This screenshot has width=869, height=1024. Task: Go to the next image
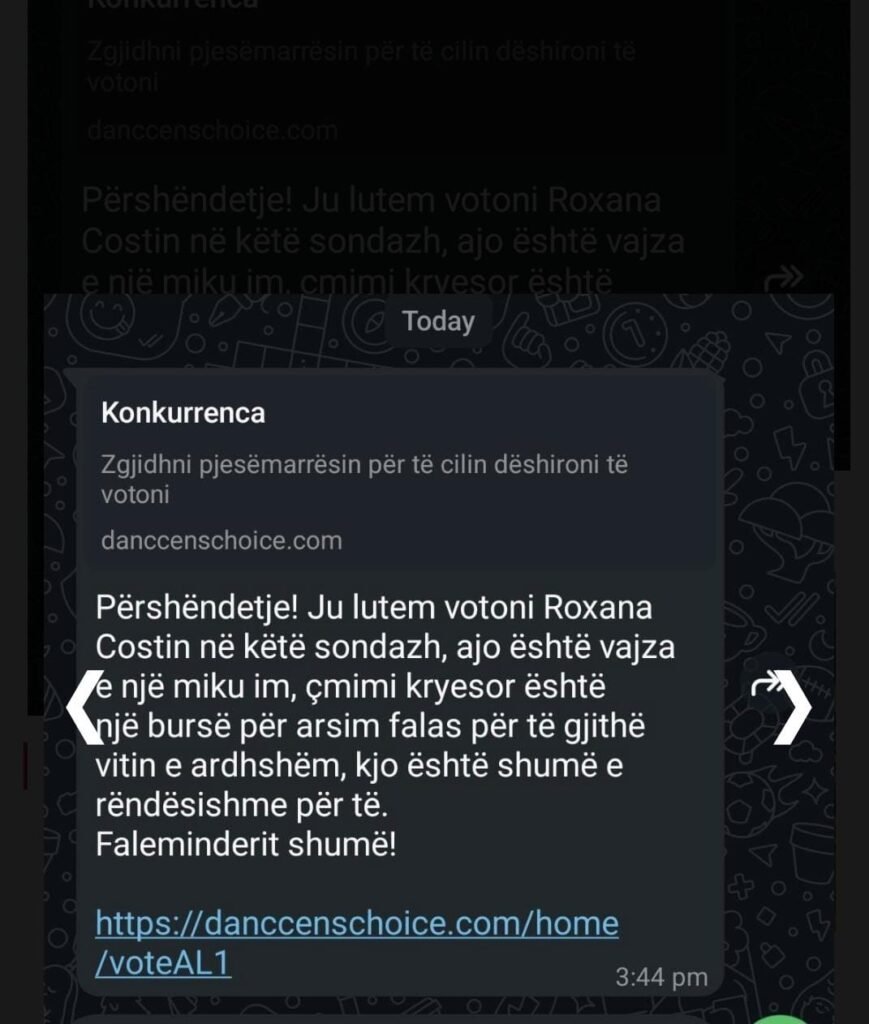coord(794,706)
